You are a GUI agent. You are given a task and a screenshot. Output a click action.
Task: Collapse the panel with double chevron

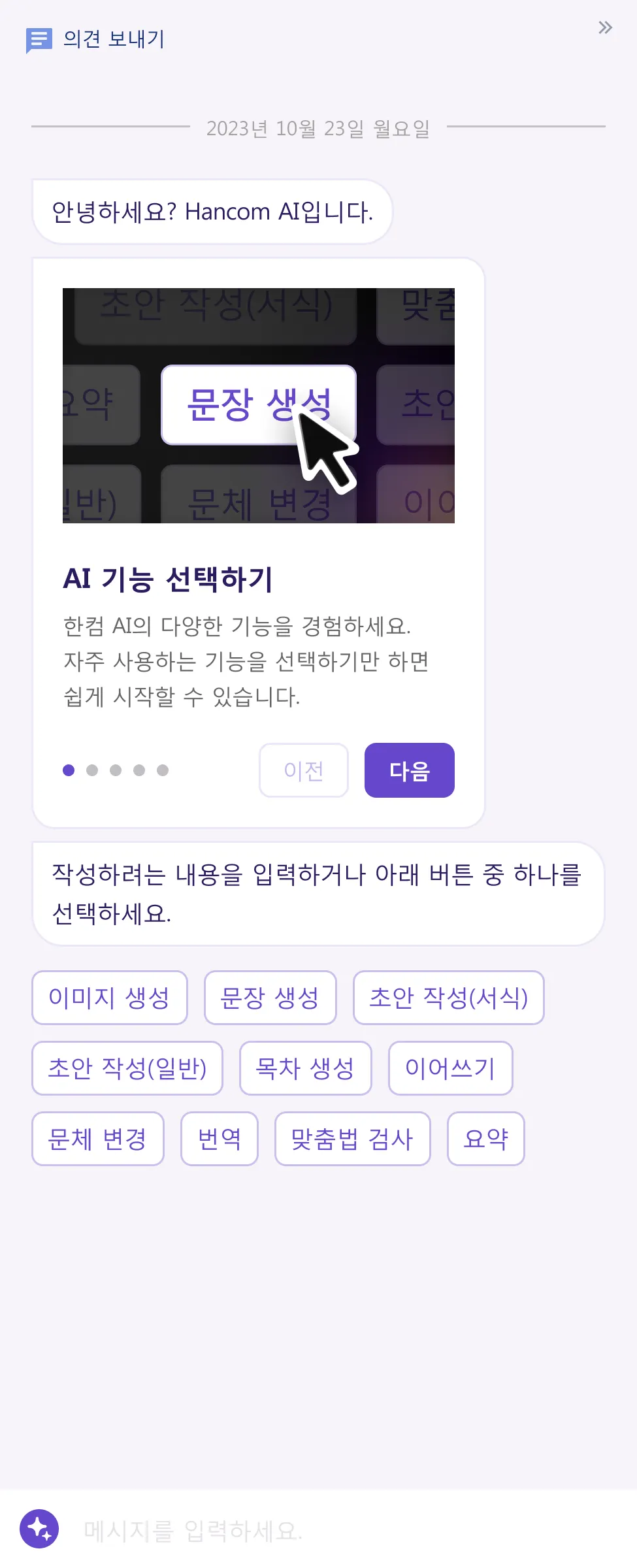(605, 27)
